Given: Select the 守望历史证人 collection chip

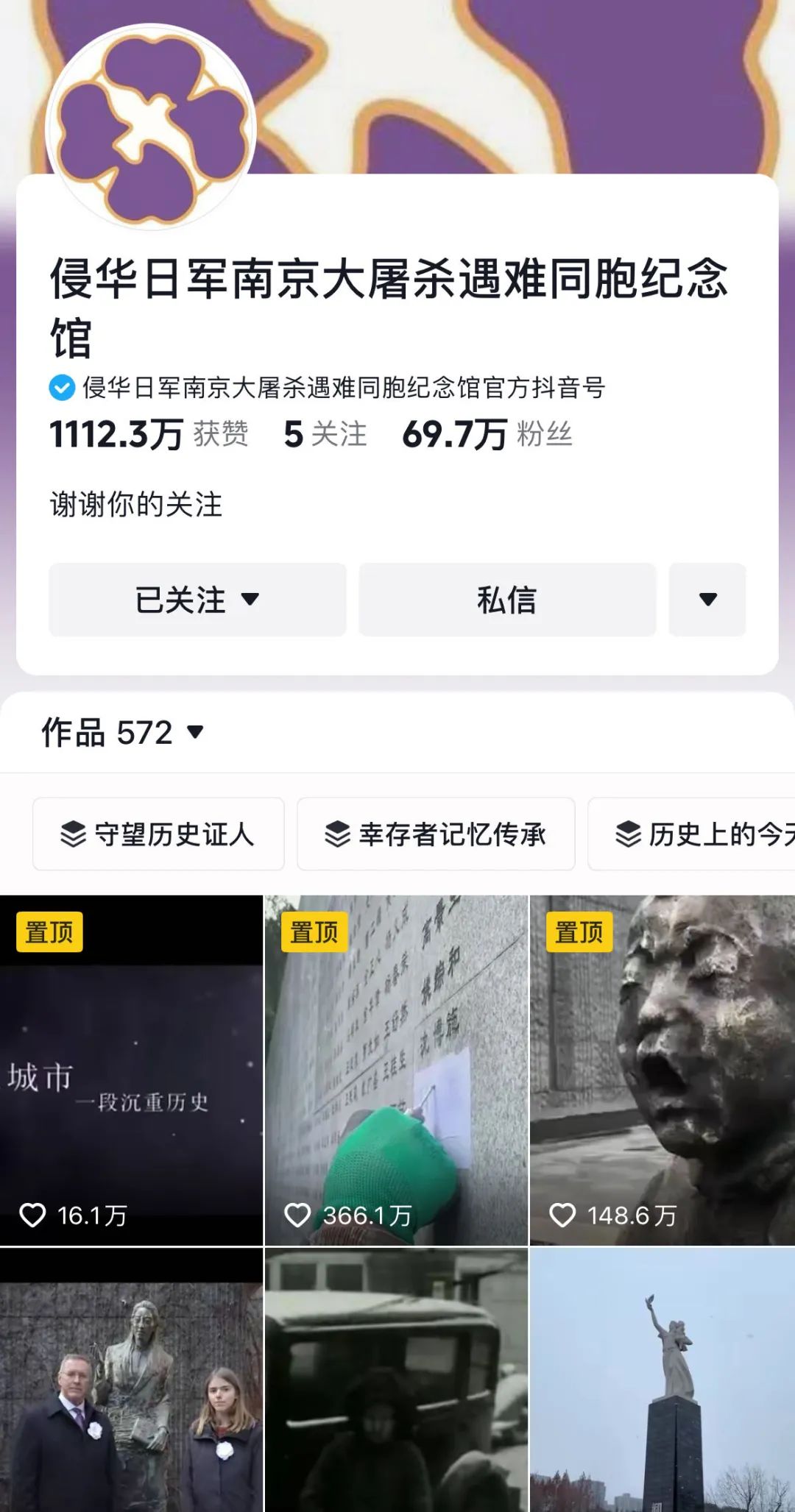Looking at the screenshot, I should [158, 834].
